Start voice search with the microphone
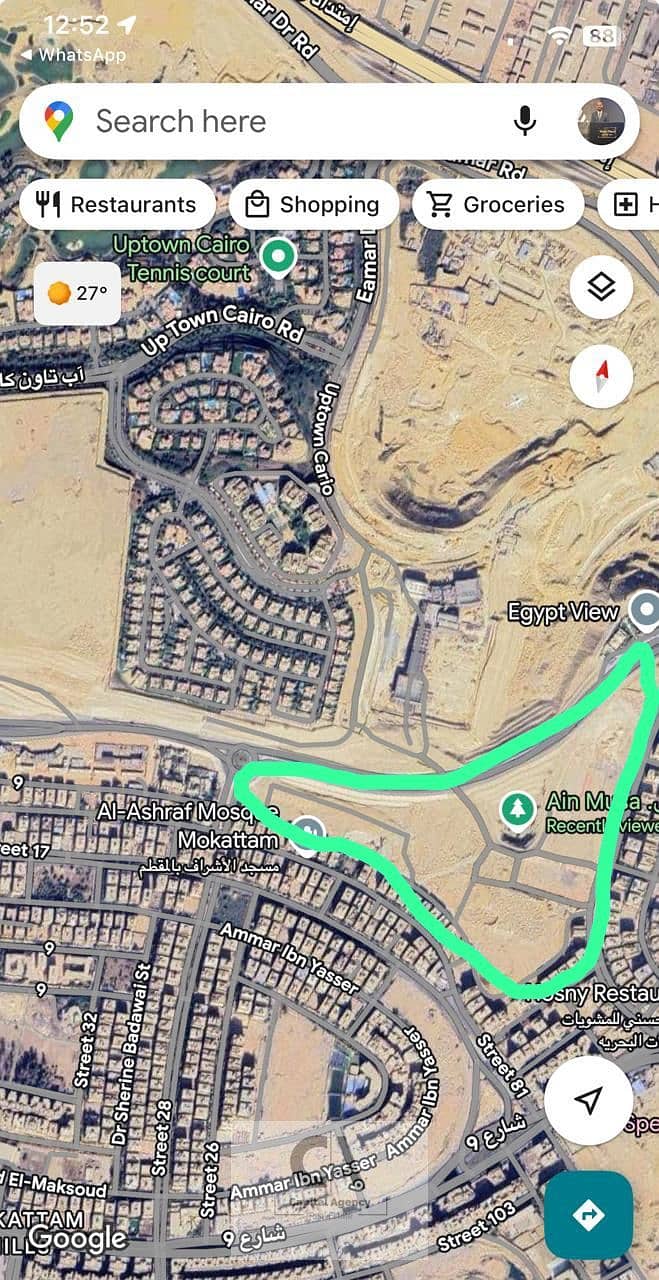 coord(525,122)
